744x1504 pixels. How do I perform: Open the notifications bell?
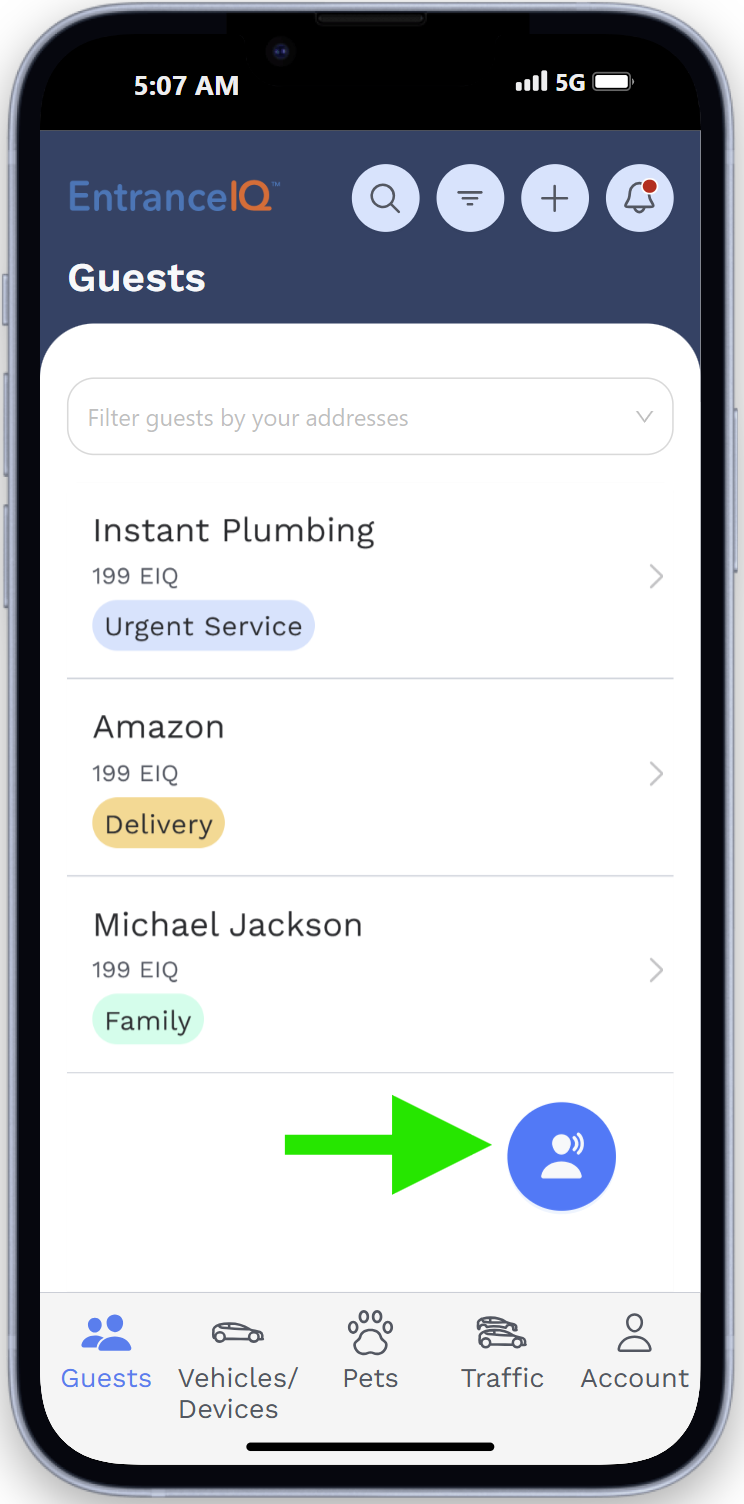(x=640, y=198)
